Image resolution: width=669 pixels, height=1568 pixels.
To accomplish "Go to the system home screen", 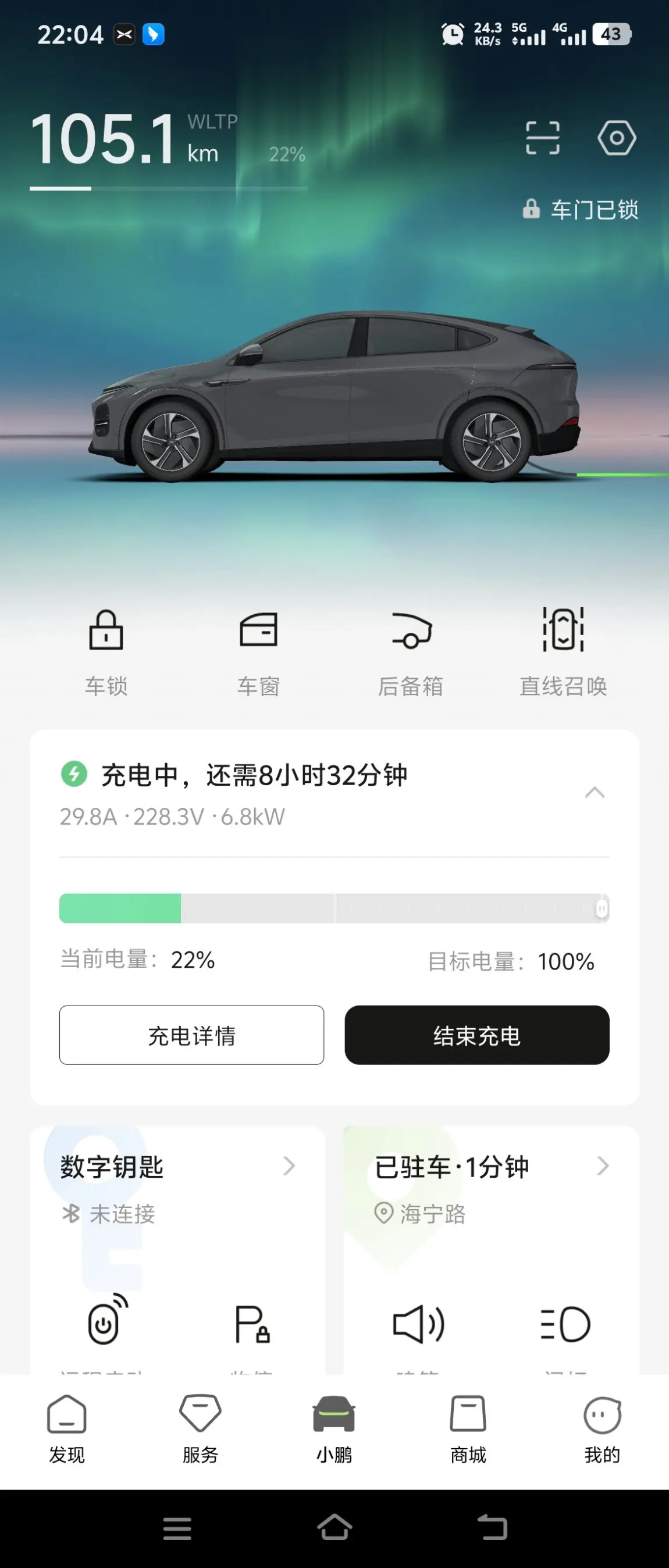I will tap(334, 1527).
